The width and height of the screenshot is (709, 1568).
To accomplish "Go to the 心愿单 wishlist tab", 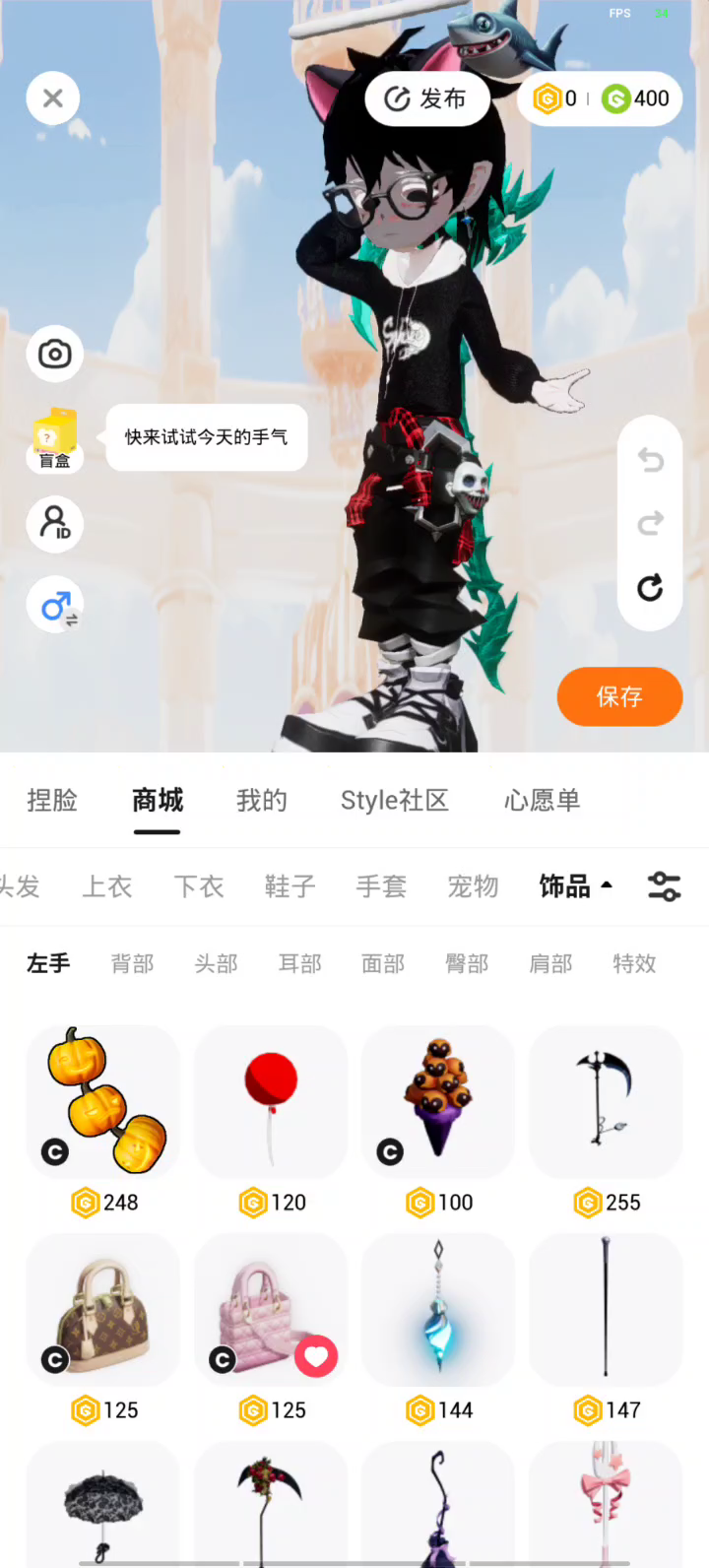I will tap(542, 801).
